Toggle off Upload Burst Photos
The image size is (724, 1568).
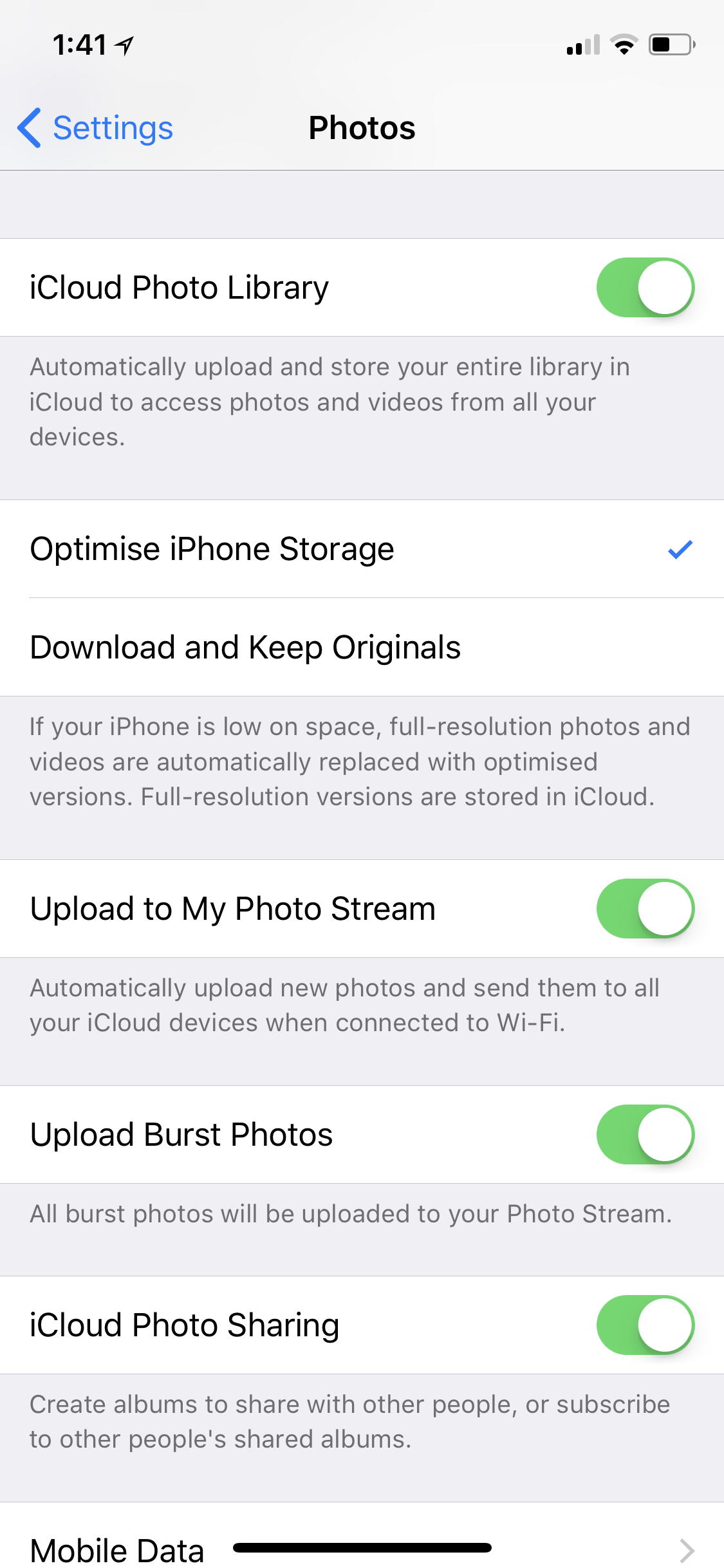(x=645, y=1135)
